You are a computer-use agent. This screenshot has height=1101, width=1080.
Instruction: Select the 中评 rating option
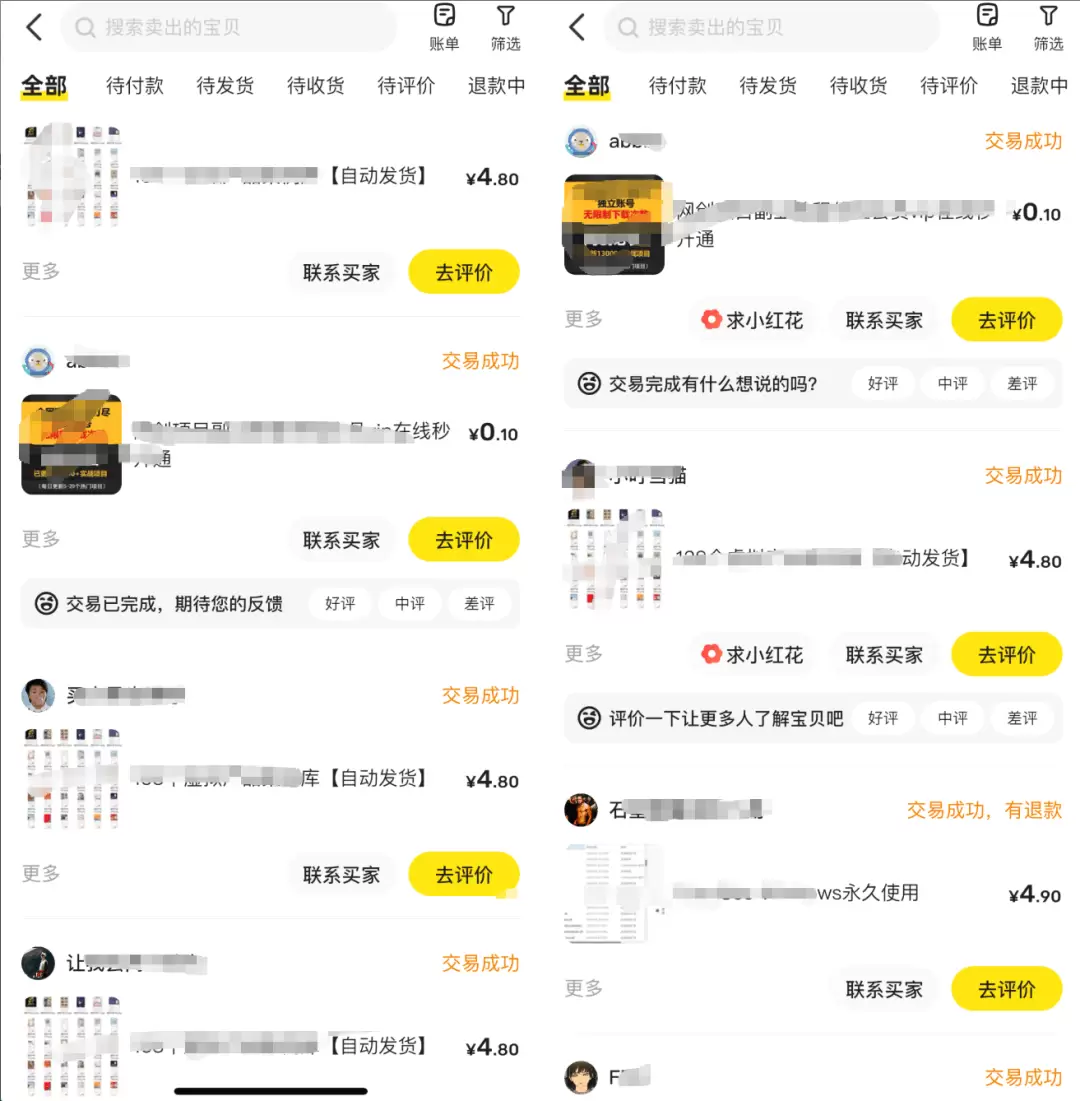pos(410,603)
